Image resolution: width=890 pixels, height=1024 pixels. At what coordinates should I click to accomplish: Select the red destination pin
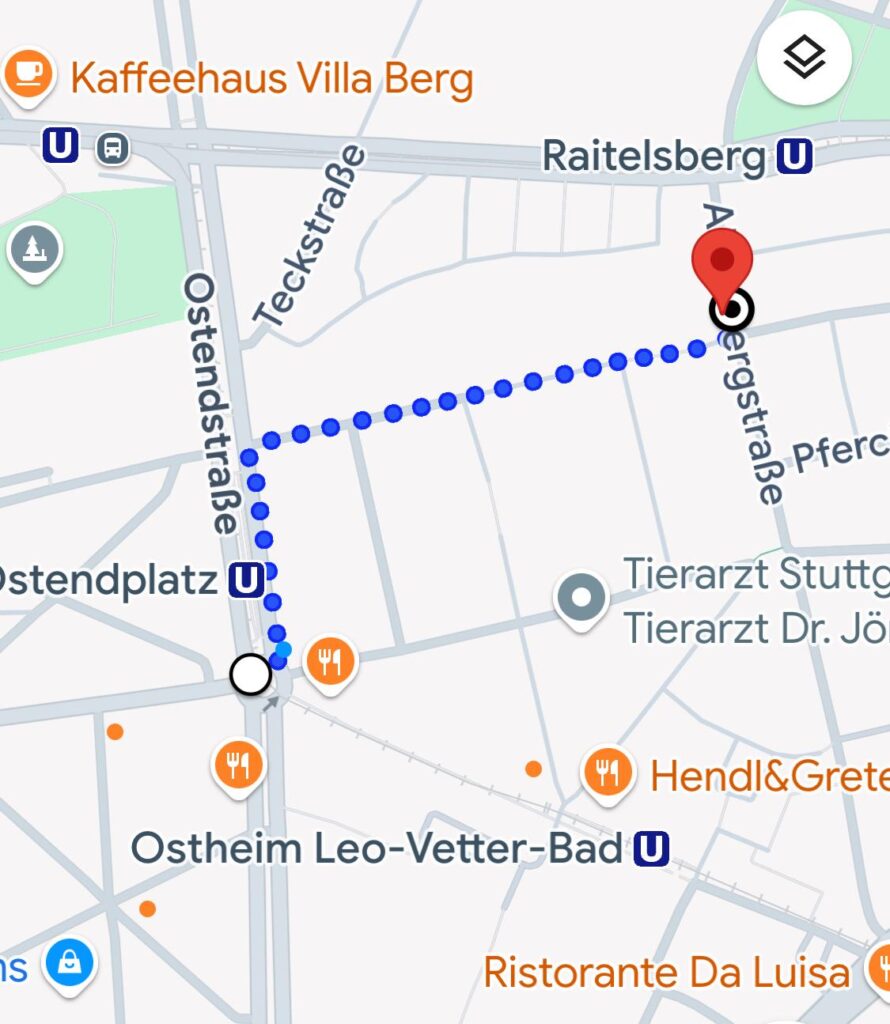pyautogui.click(x=722, y=264)
